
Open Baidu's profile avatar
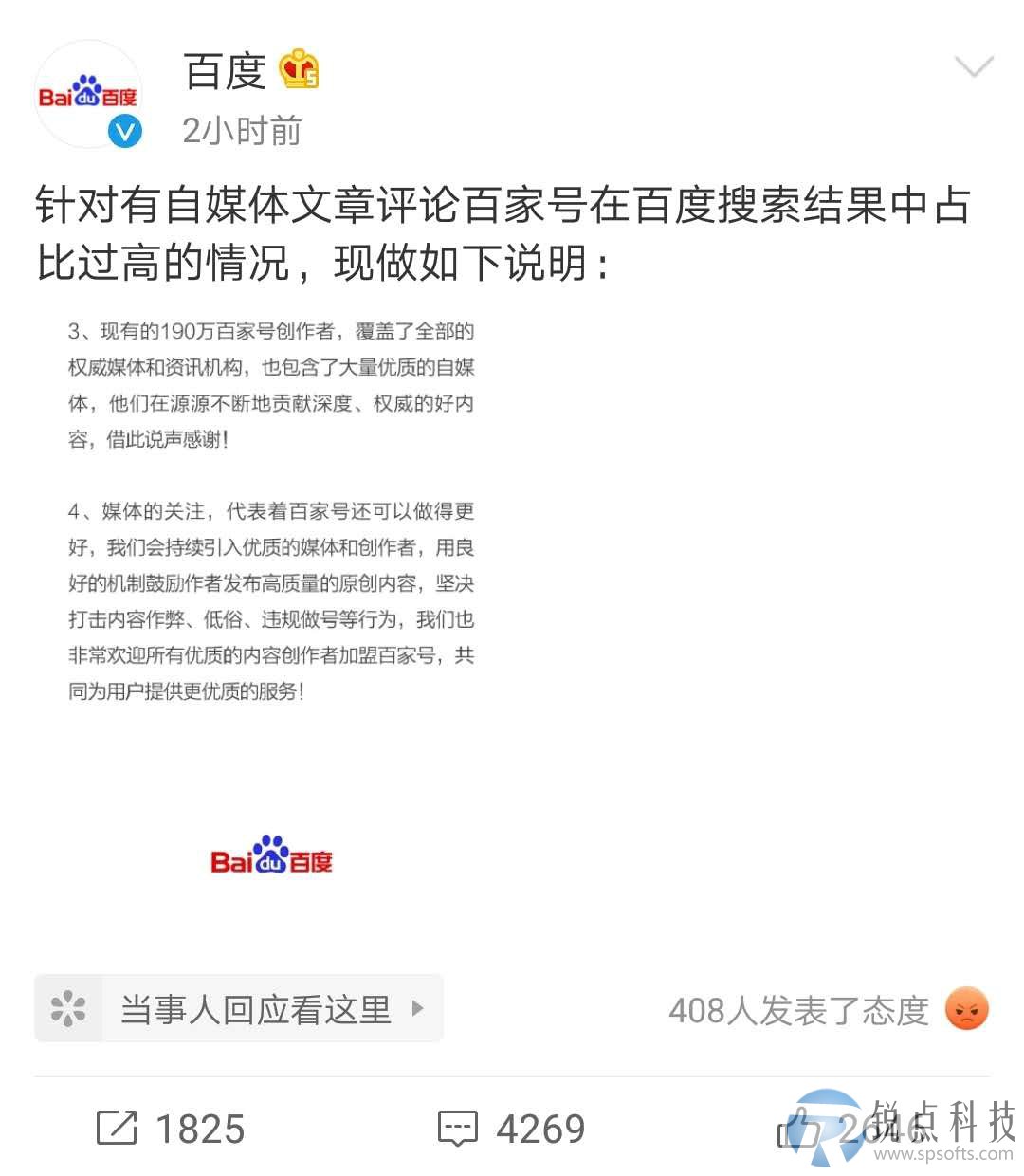pos(88,95)
